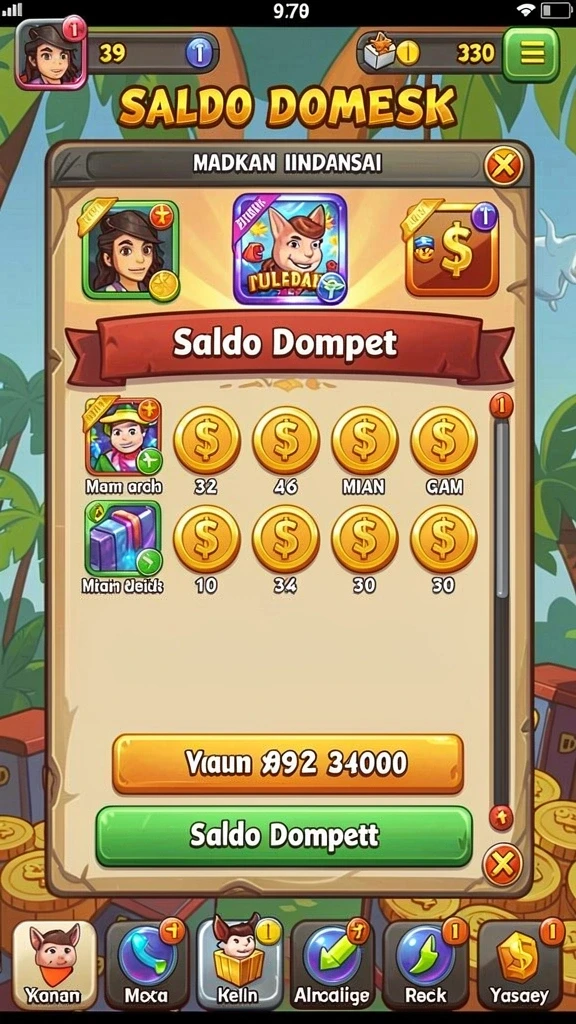Open the green hamburger menu button
Viewport: 576px width, 1024px height.
tap(531, 54)
